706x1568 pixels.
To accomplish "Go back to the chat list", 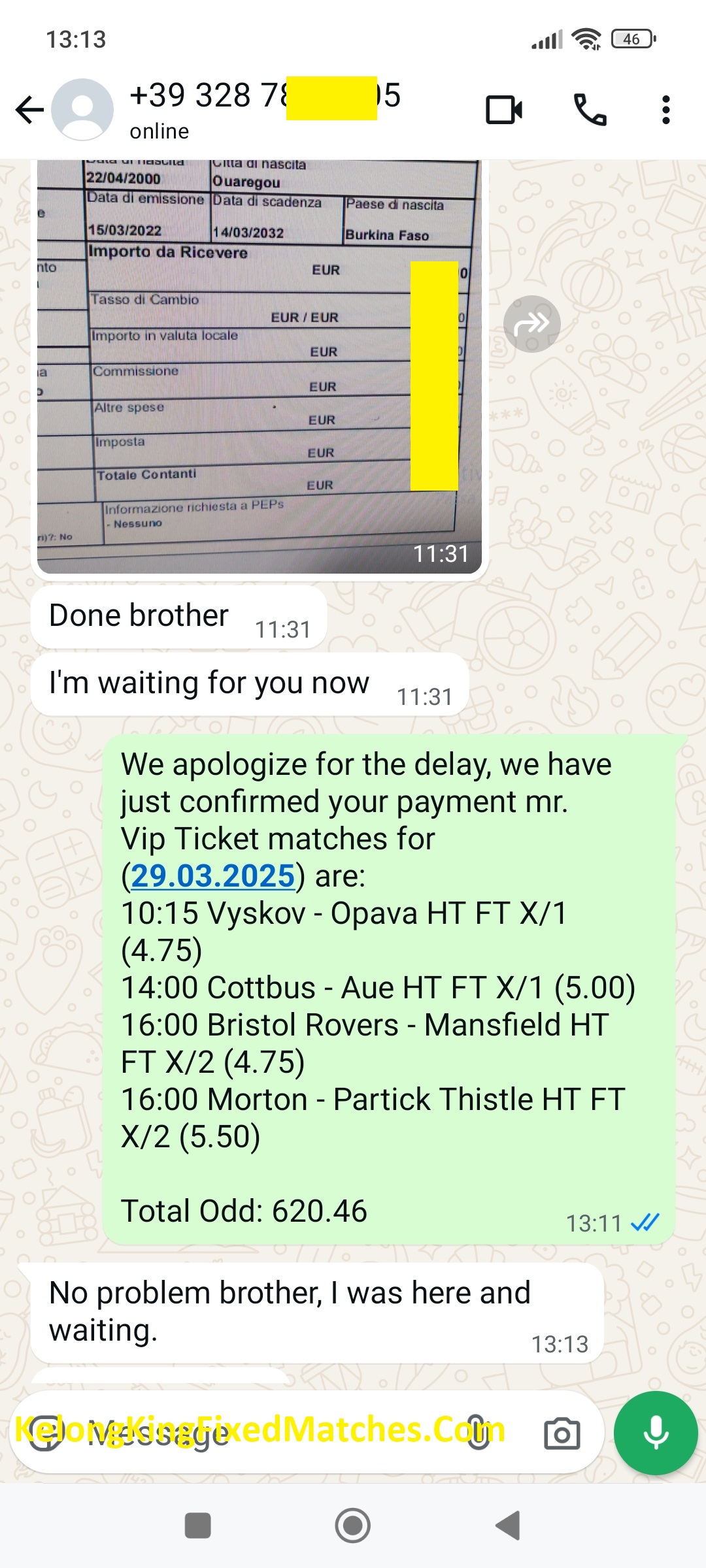I will 29,110.
